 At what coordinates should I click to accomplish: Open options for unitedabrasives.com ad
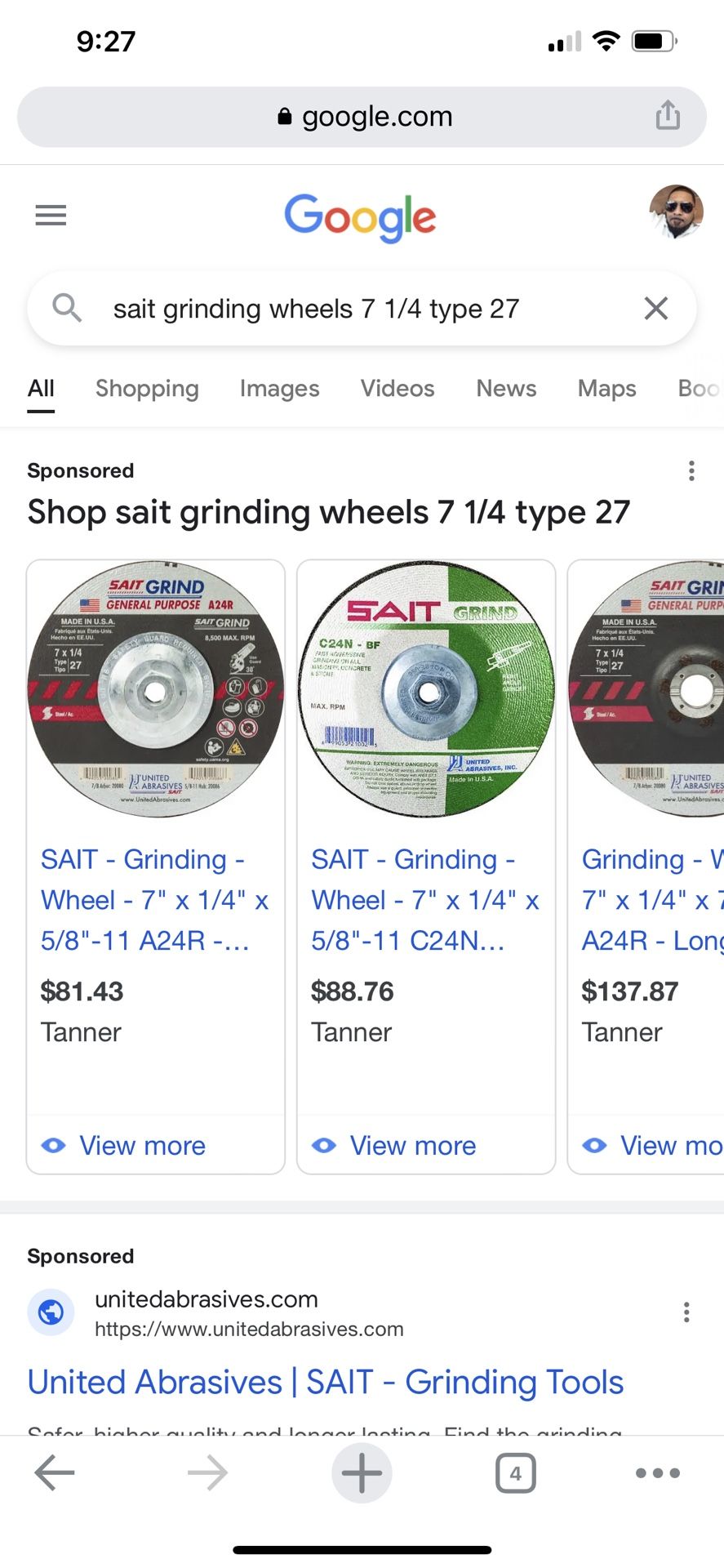686,1312
